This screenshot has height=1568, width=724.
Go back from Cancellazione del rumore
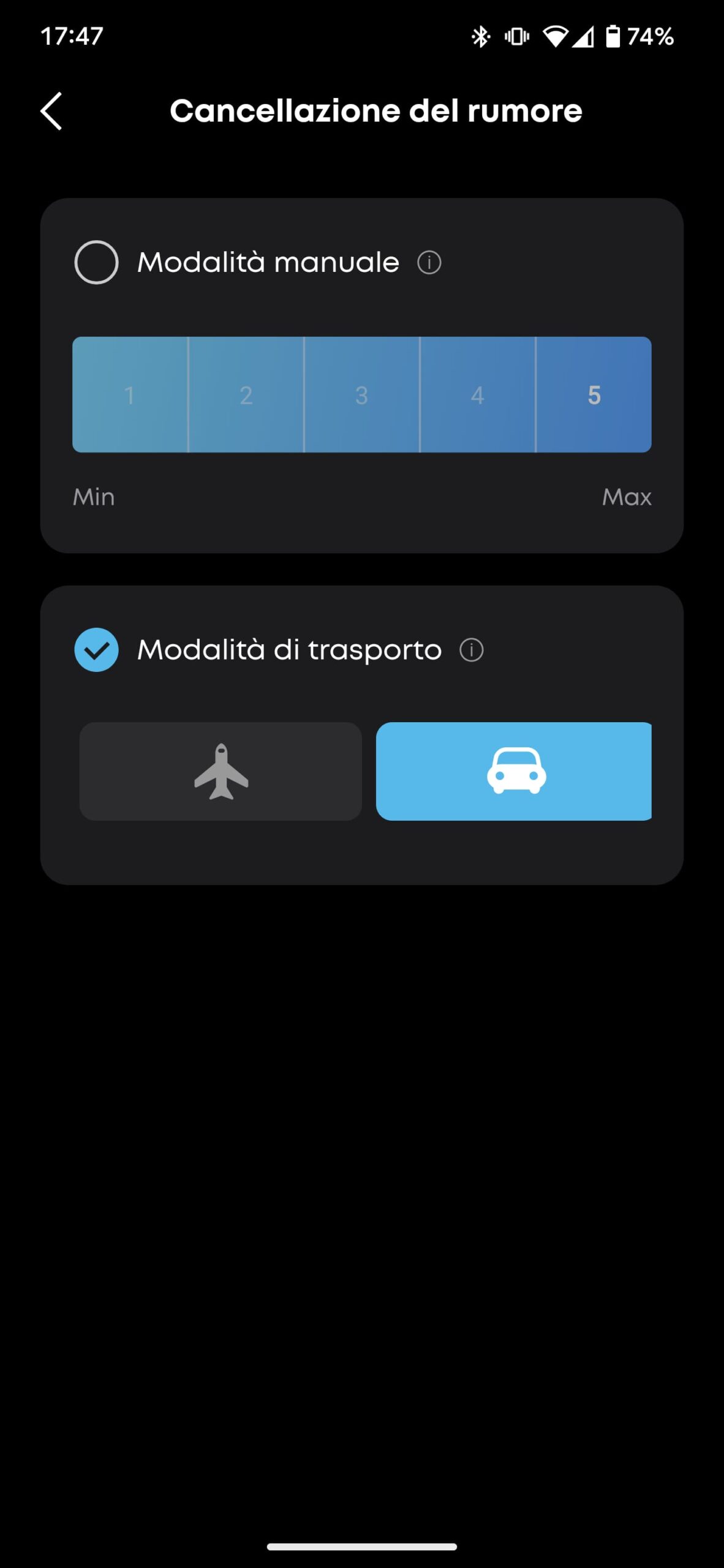[51, 111]
